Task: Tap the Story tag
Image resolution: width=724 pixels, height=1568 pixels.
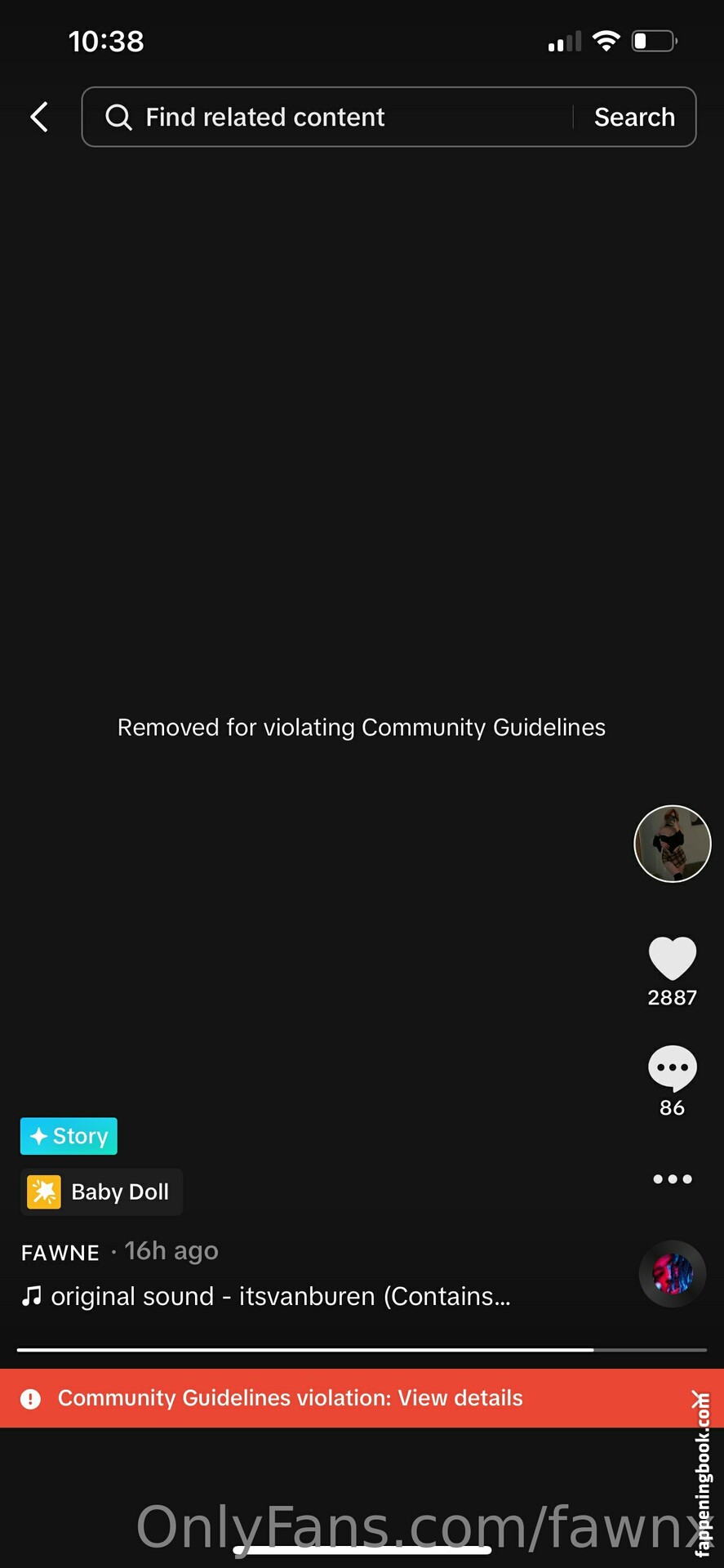Action: point(69,1136)
